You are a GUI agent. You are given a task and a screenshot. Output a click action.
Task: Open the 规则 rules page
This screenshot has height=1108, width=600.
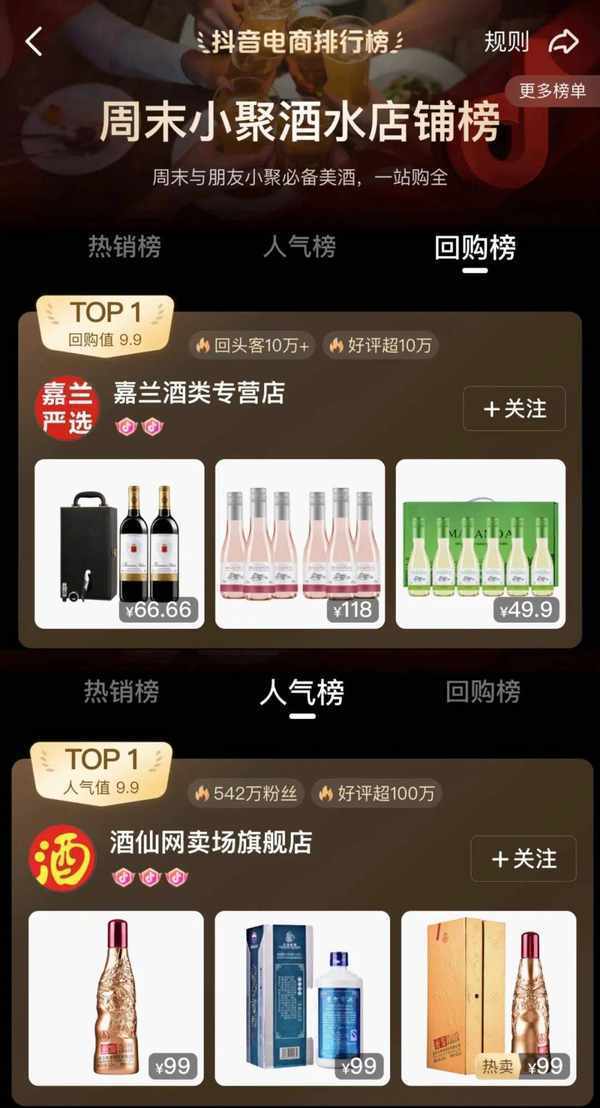(x=506, y=41)
